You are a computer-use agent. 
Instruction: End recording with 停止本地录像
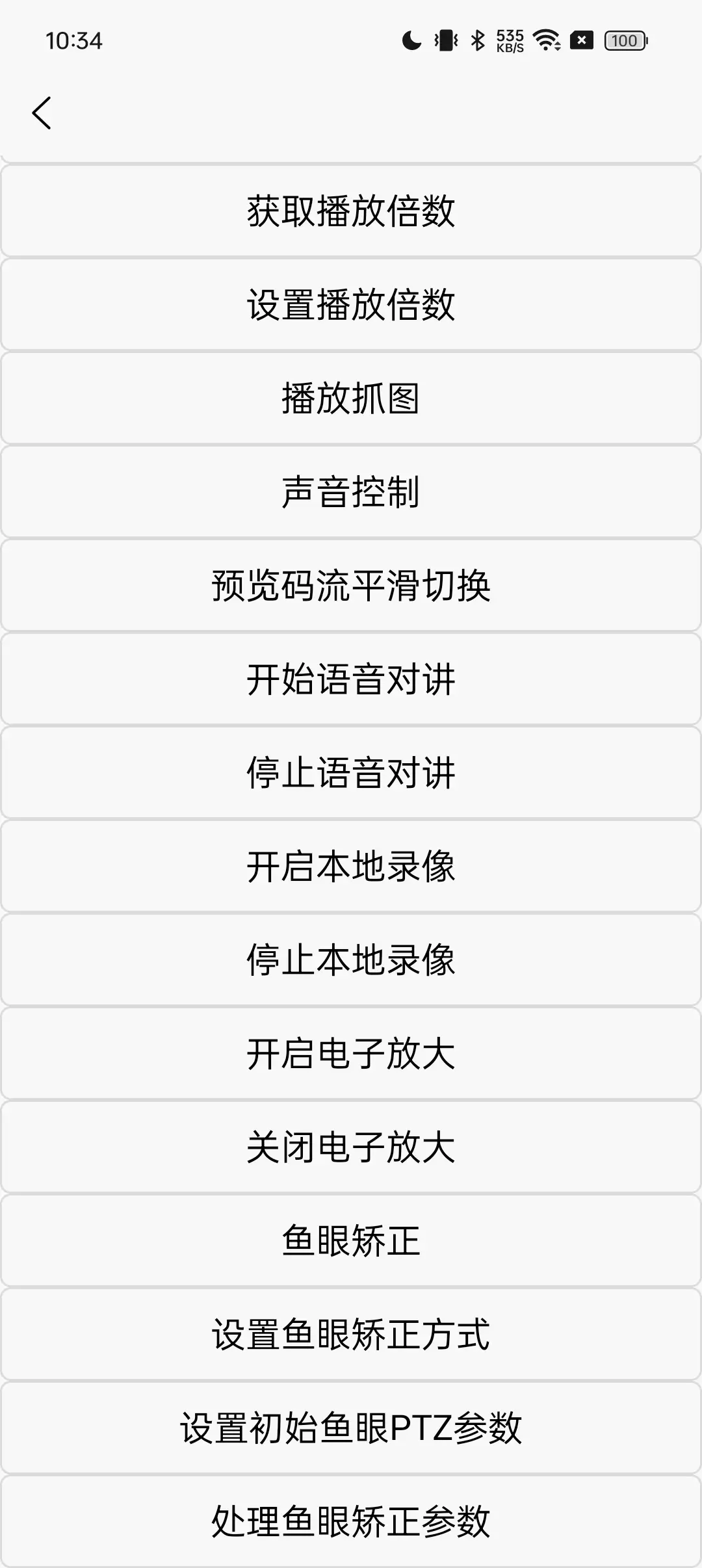coord(351,960)
